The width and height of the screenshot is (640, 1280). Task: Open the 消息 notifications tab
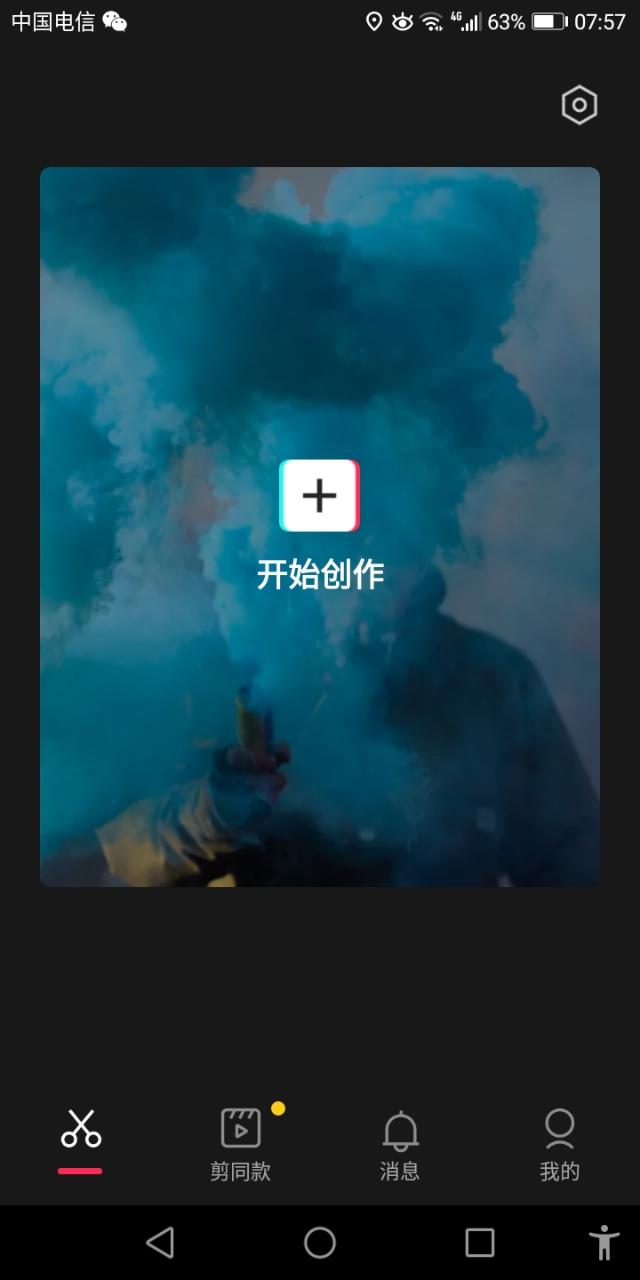(400, 1144)
